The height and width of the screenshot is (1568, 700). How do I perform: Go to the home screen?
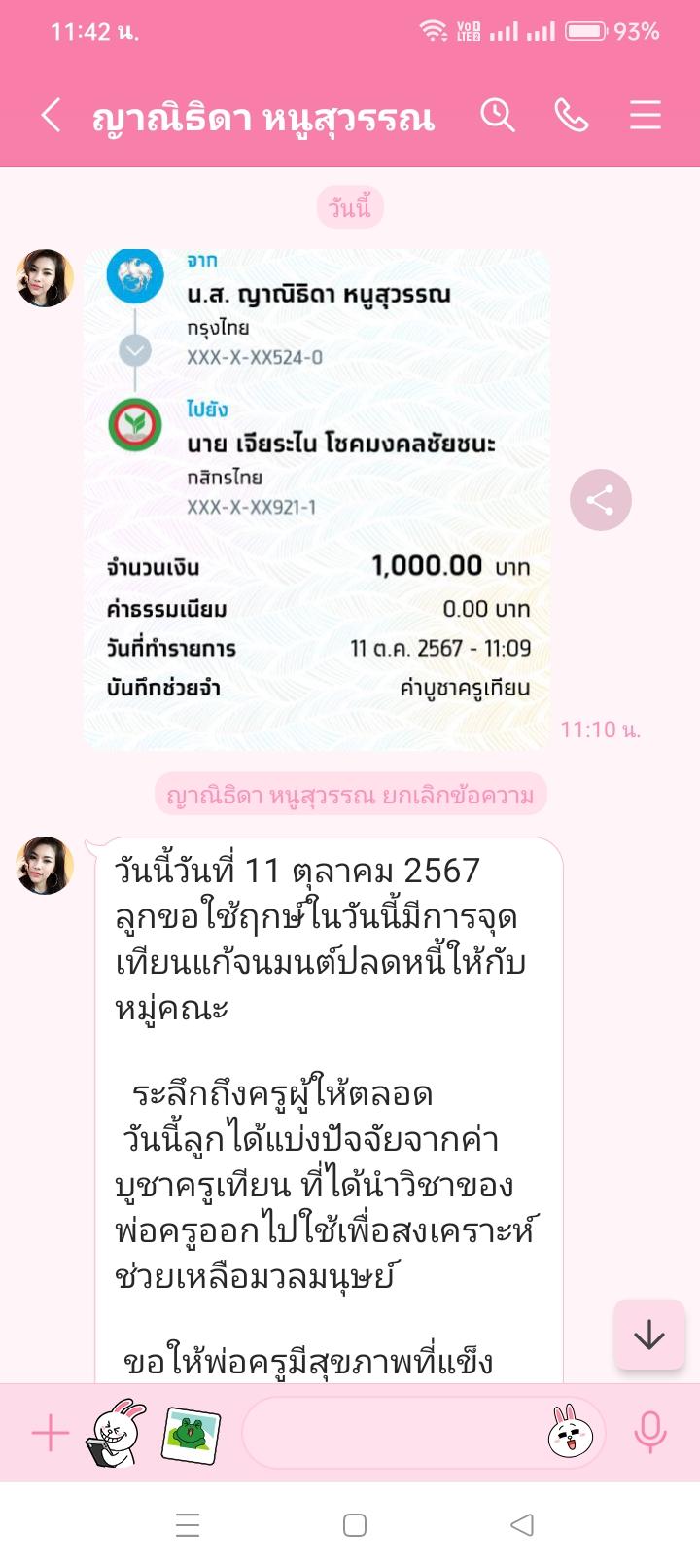(355, 1524)
